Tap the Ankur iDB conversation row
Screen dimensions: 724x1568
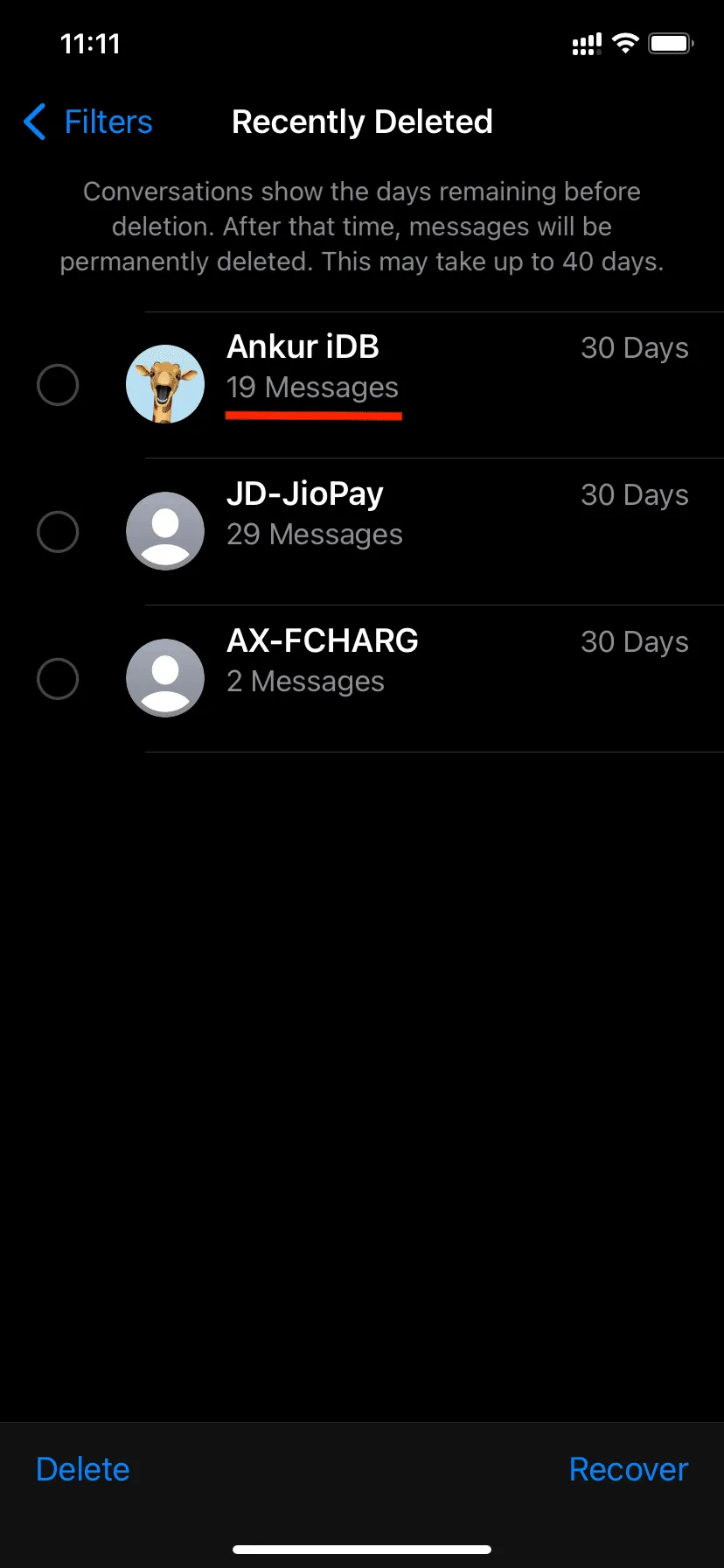click(362, 385)
